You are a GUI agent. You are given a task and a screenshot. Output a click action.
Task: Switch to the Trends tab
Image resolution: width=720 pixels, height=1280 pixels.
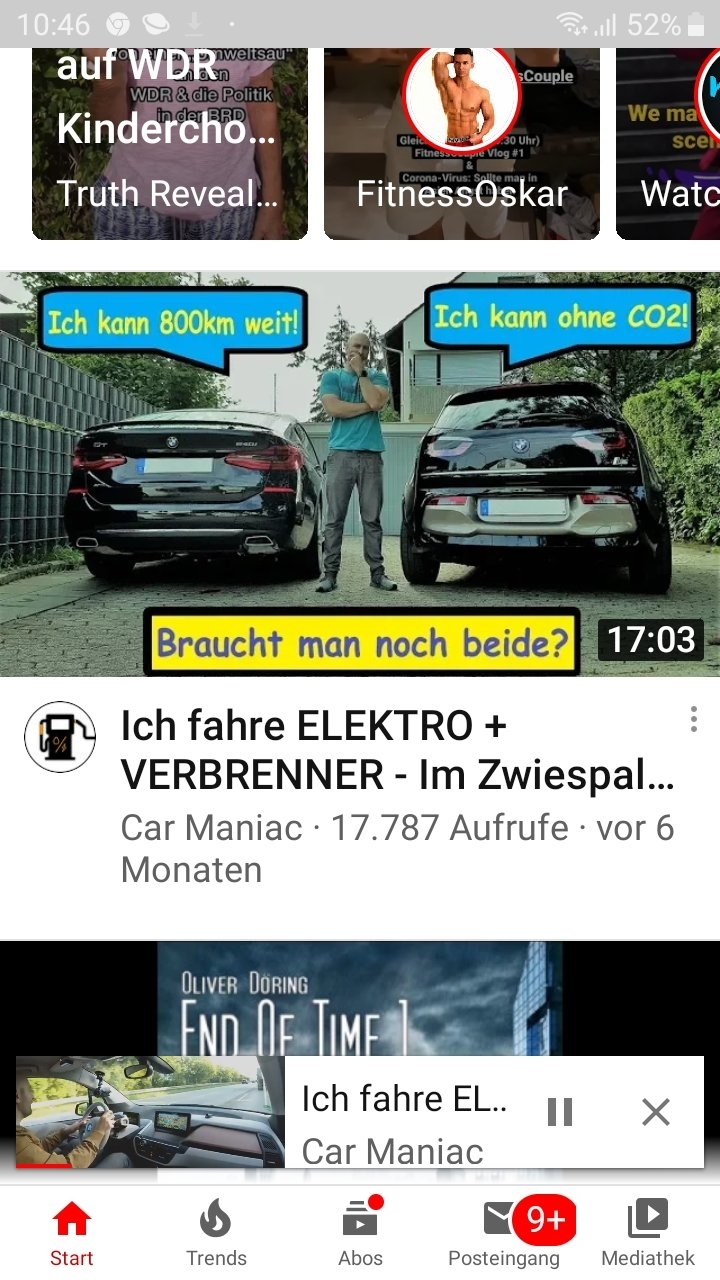tap(216, 1233)
